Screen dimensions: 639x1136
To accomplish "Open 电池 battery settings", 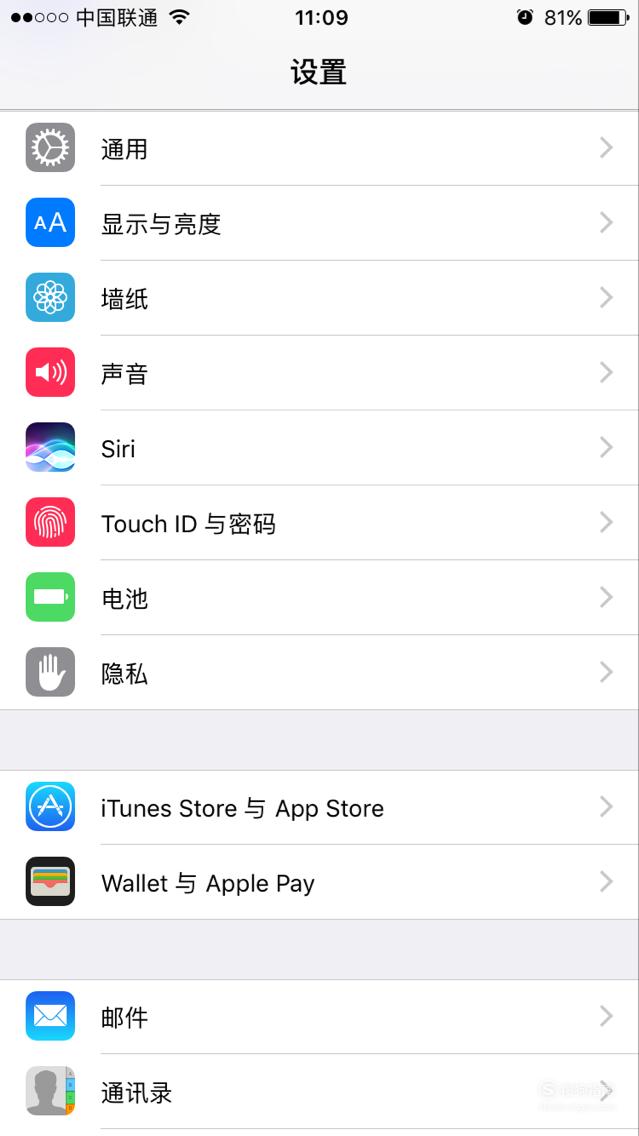I will pos(320,597).
